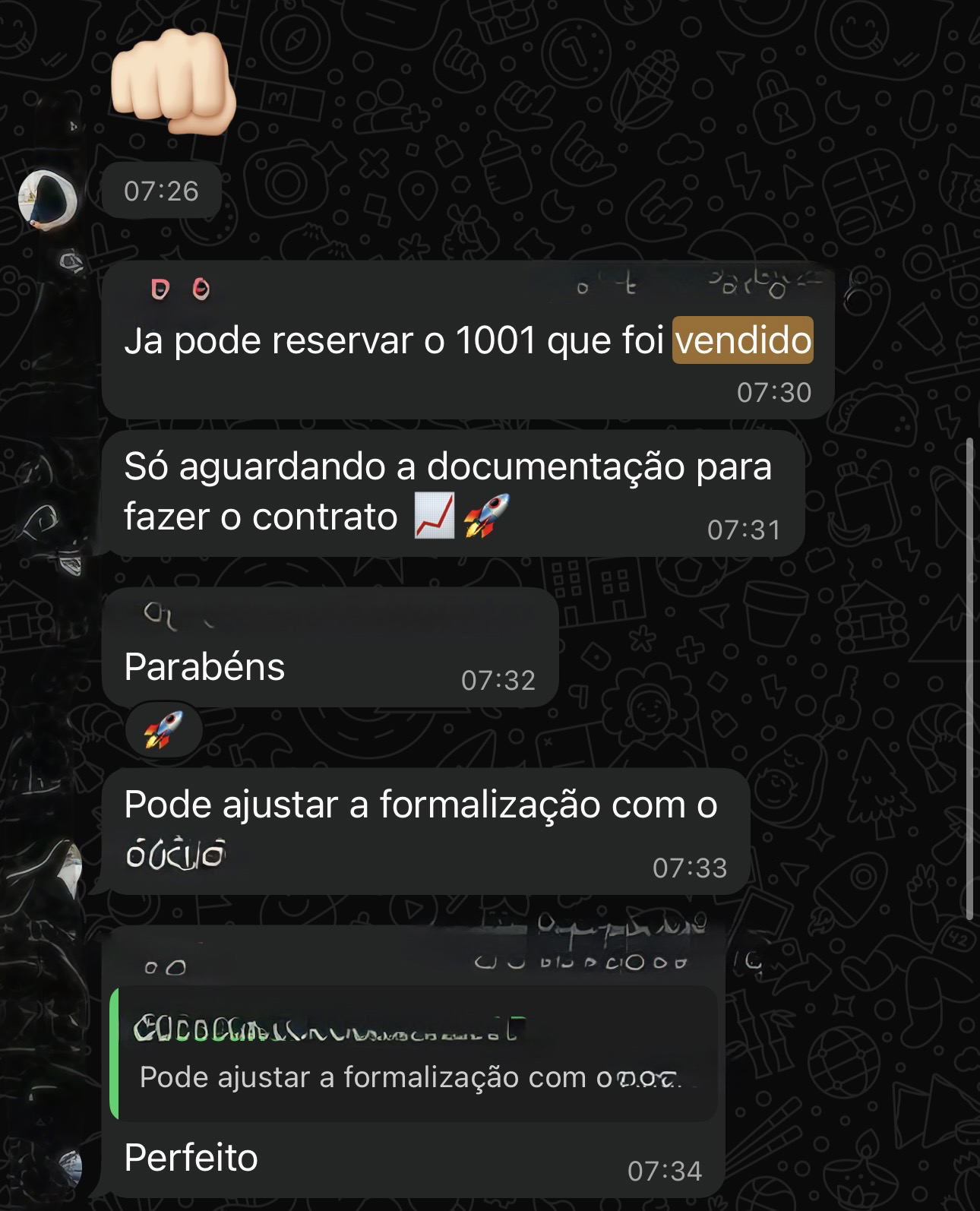Open the rocket reaction under Parabéns

point(164,729)
